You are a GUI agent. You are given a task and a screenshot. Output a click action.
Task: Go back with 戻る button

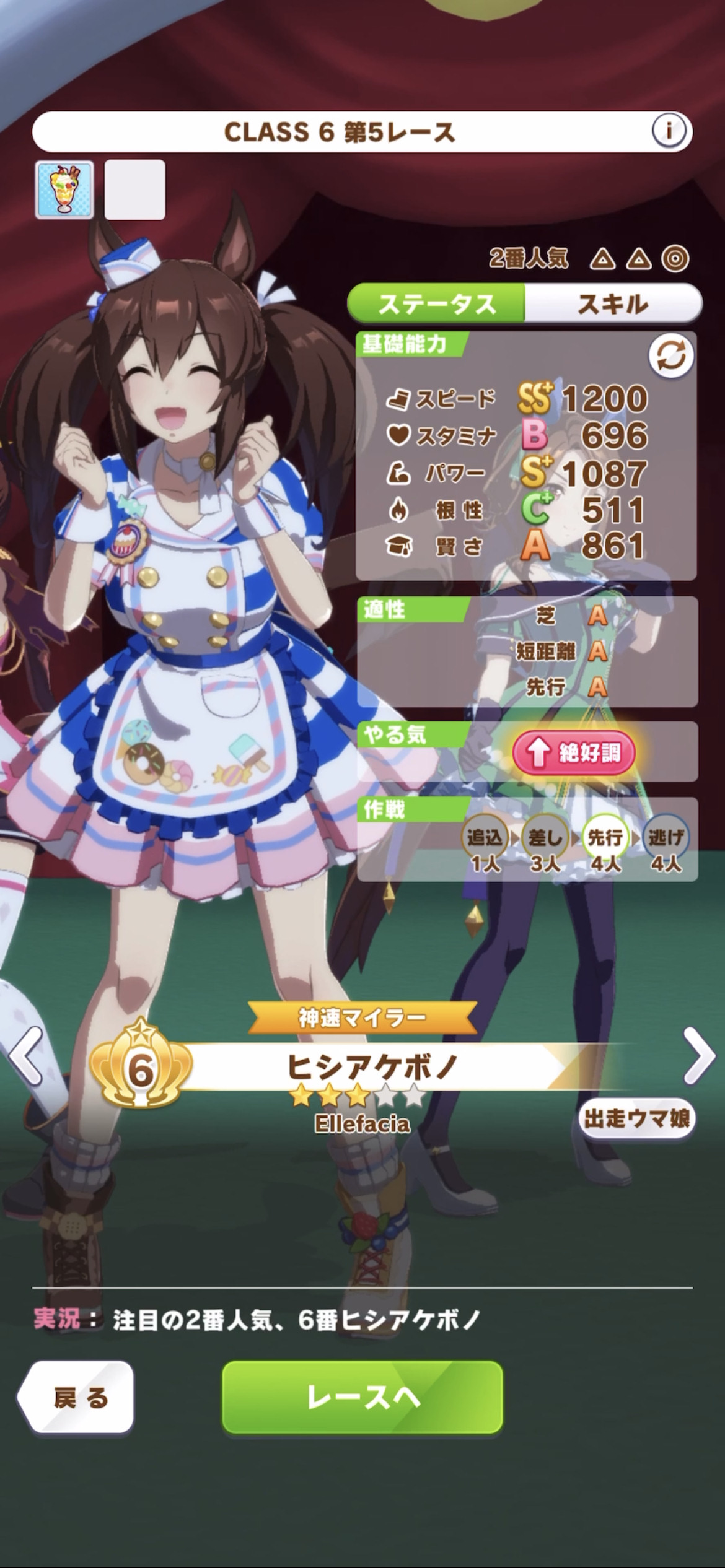tap(76, 1397)
